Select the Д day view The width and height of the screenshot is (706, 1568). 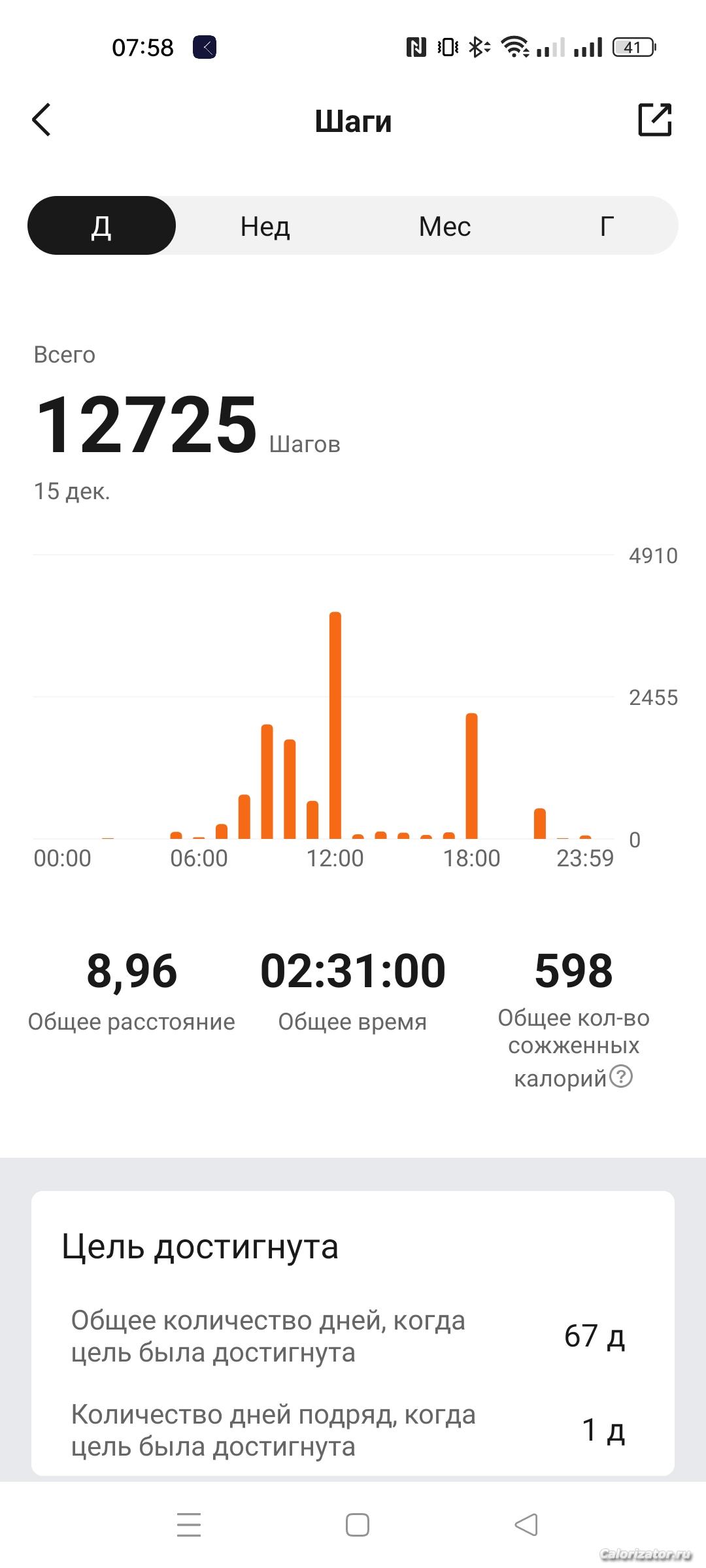coord(101,226)
